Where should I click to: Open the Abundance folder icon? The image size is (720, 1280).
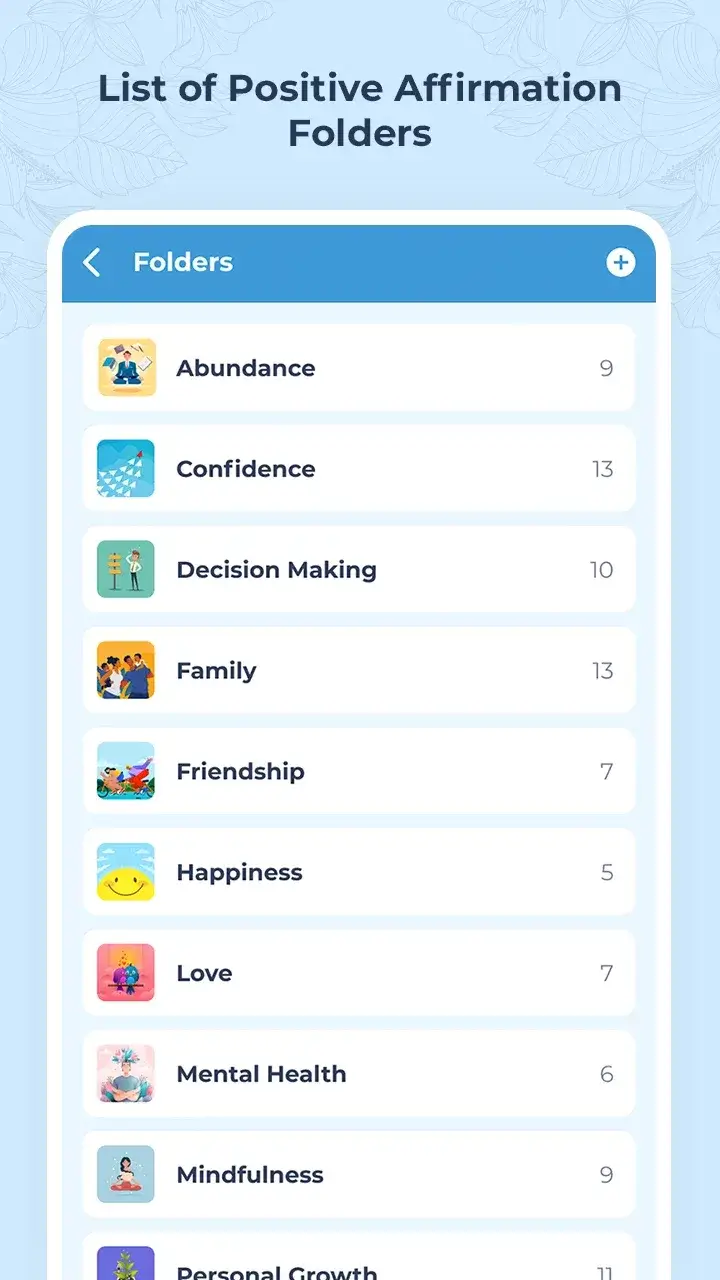(125, 367)
